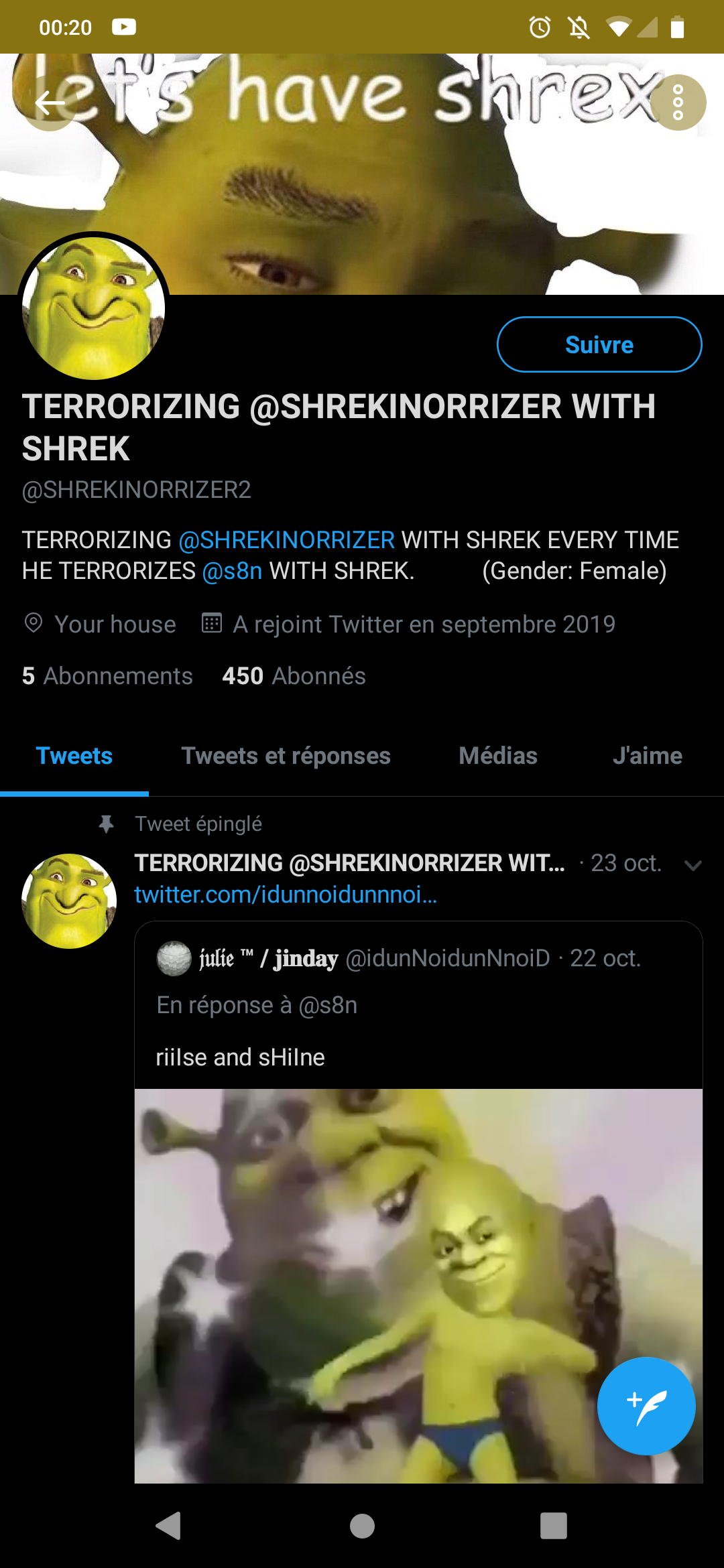Go back using the header arrow
This screenshot has height=1568, width=724.
[x=50, y=103]
